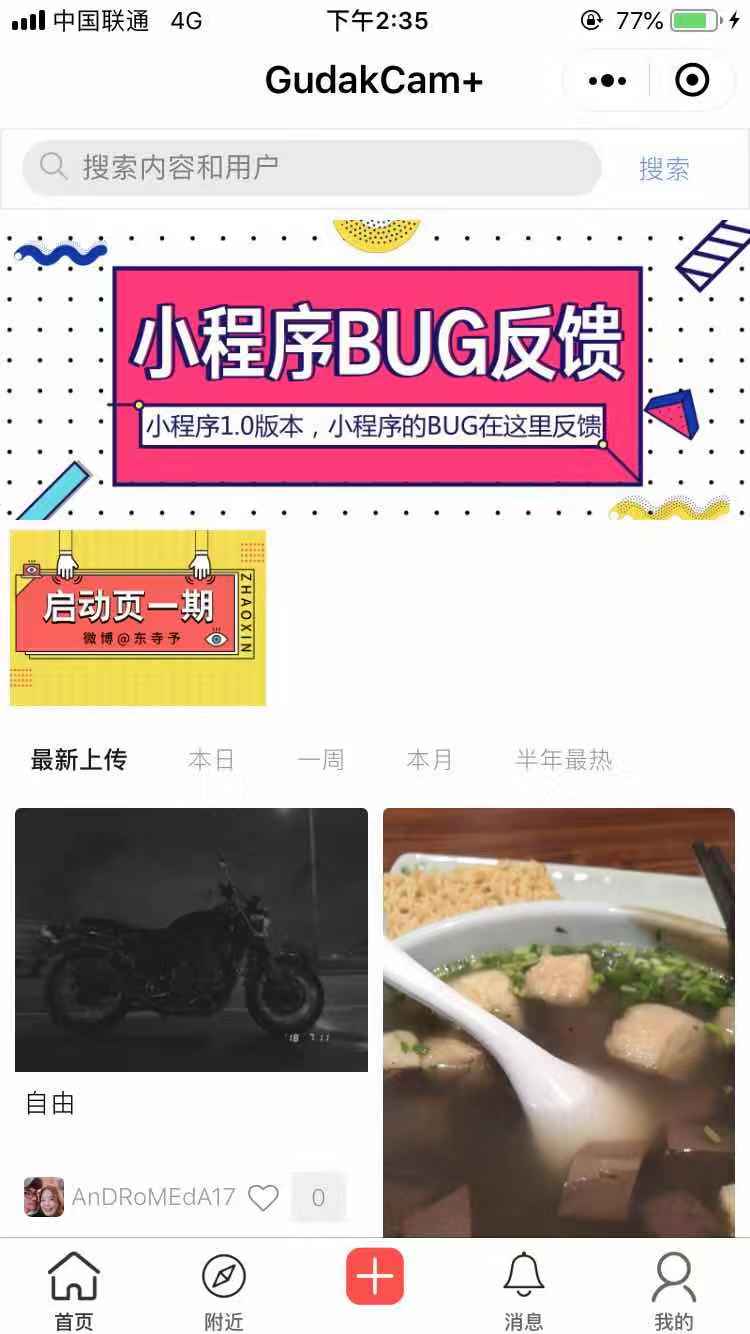Tap the 搜索 button
Viewport: 750px width, 1334px height.
pyautogui.click(x=664, y=169)
